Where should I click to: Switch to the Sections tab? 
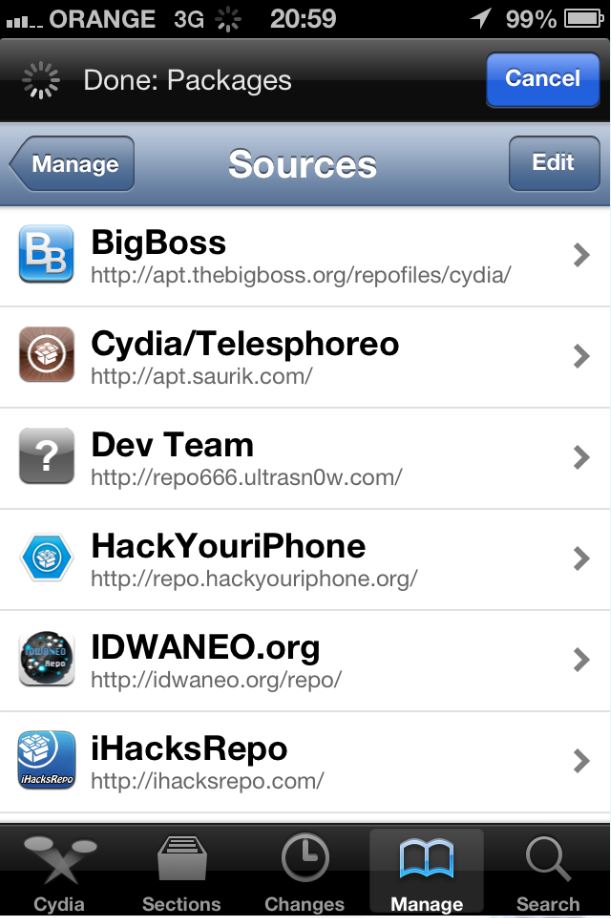coord(181,872)
